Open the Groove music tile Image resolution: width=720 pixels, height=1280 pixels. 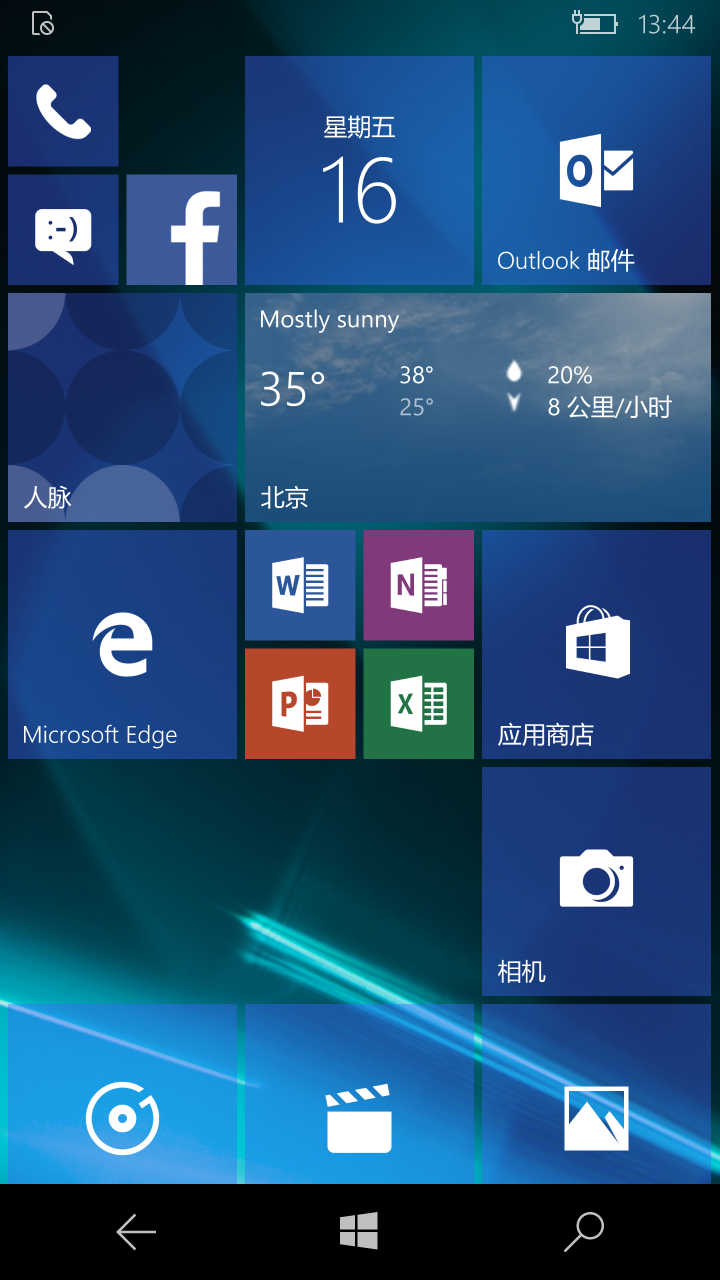(x=122, y=1094)
